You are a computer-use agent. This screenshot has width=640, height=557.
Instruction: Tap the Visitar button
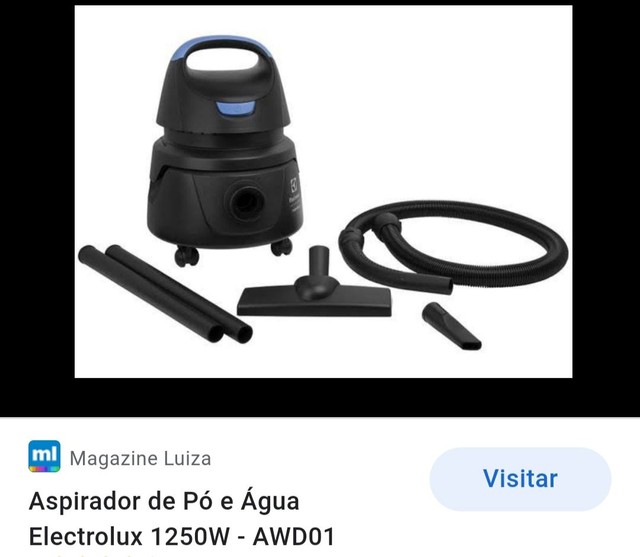click(x=520, y=479)
